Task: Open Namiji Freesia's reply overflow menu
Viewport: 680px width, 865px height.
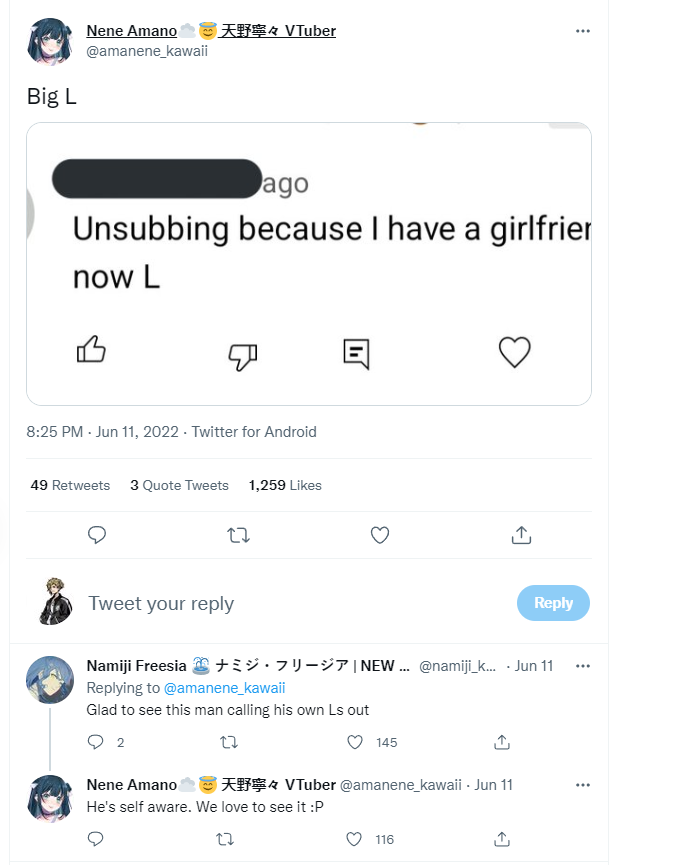Action: click(583, 665)
